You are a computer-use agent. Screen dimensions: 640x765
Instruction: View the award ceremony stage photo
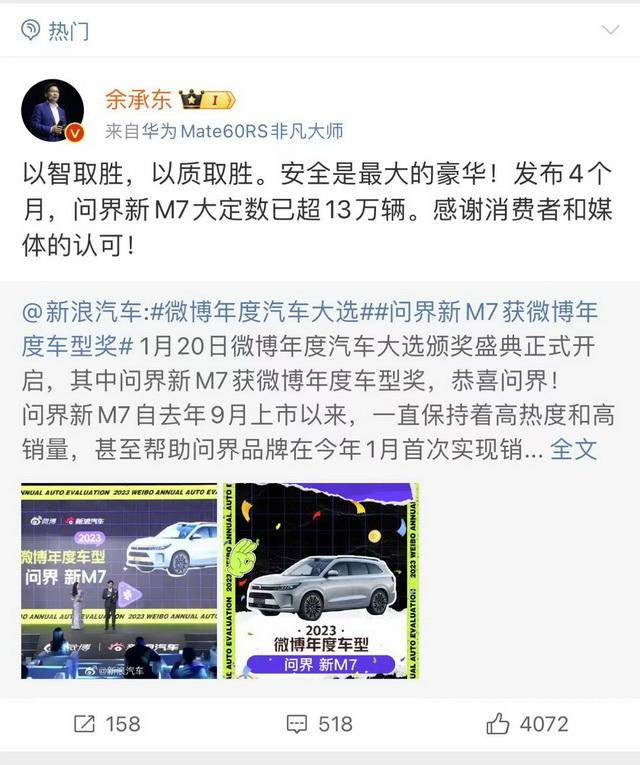119,581
